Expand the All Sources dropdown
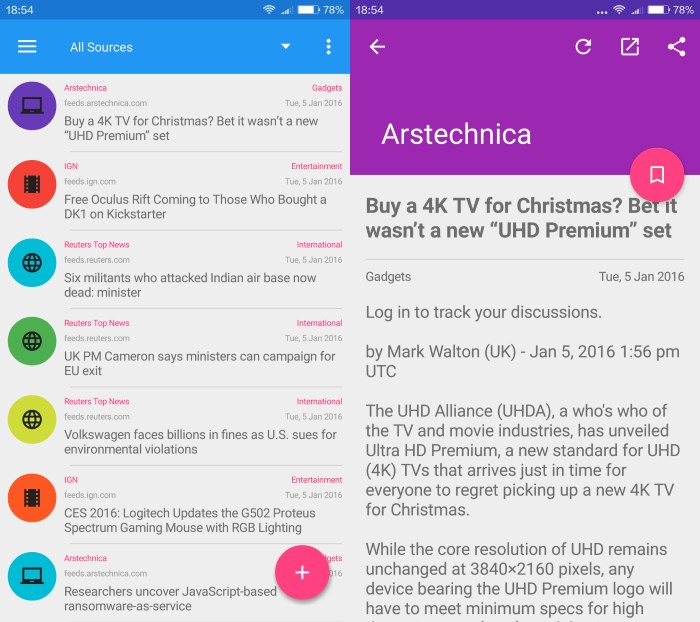This screenshot has height=622, width=700. (285, 47)
